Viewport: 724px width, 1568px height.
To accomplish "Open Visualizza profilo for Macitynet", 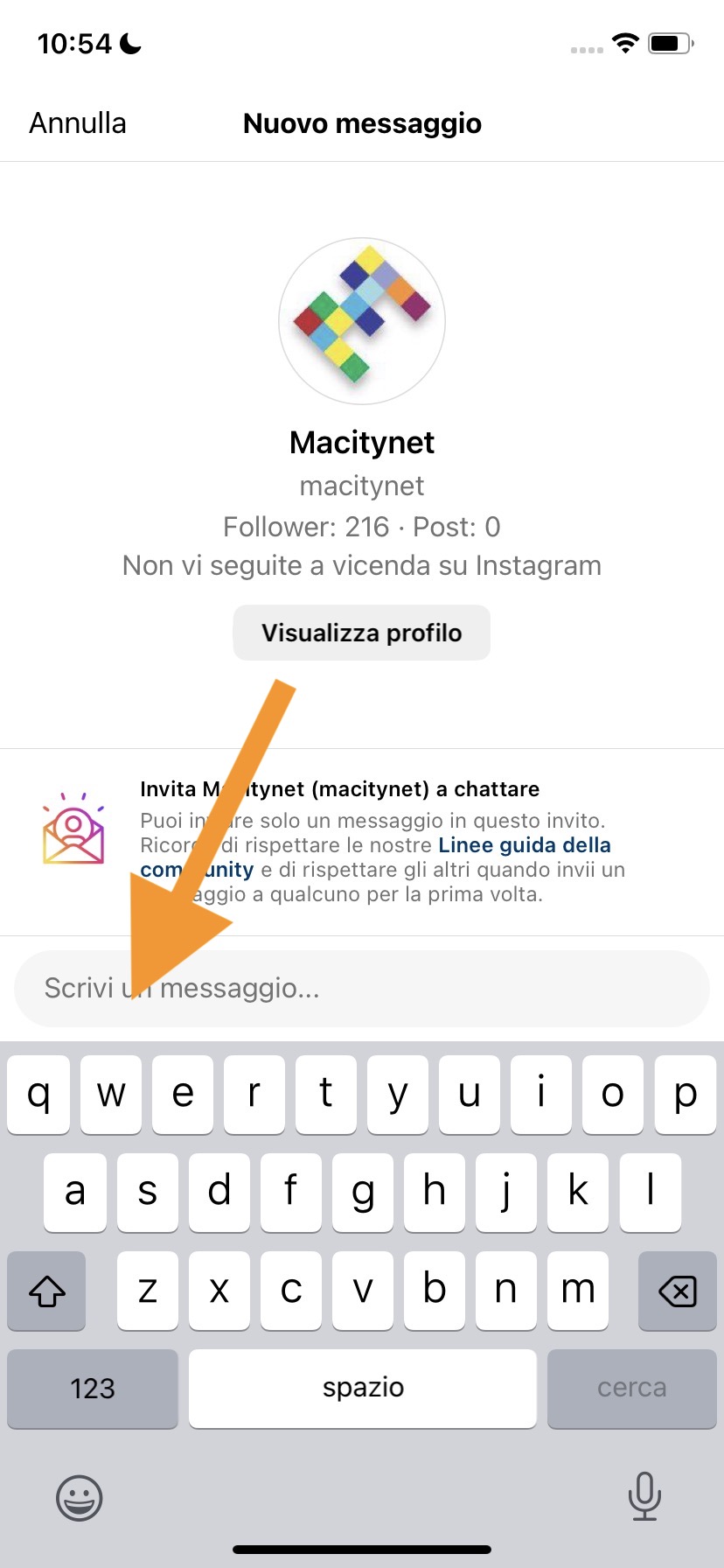I will coord(361,633).
